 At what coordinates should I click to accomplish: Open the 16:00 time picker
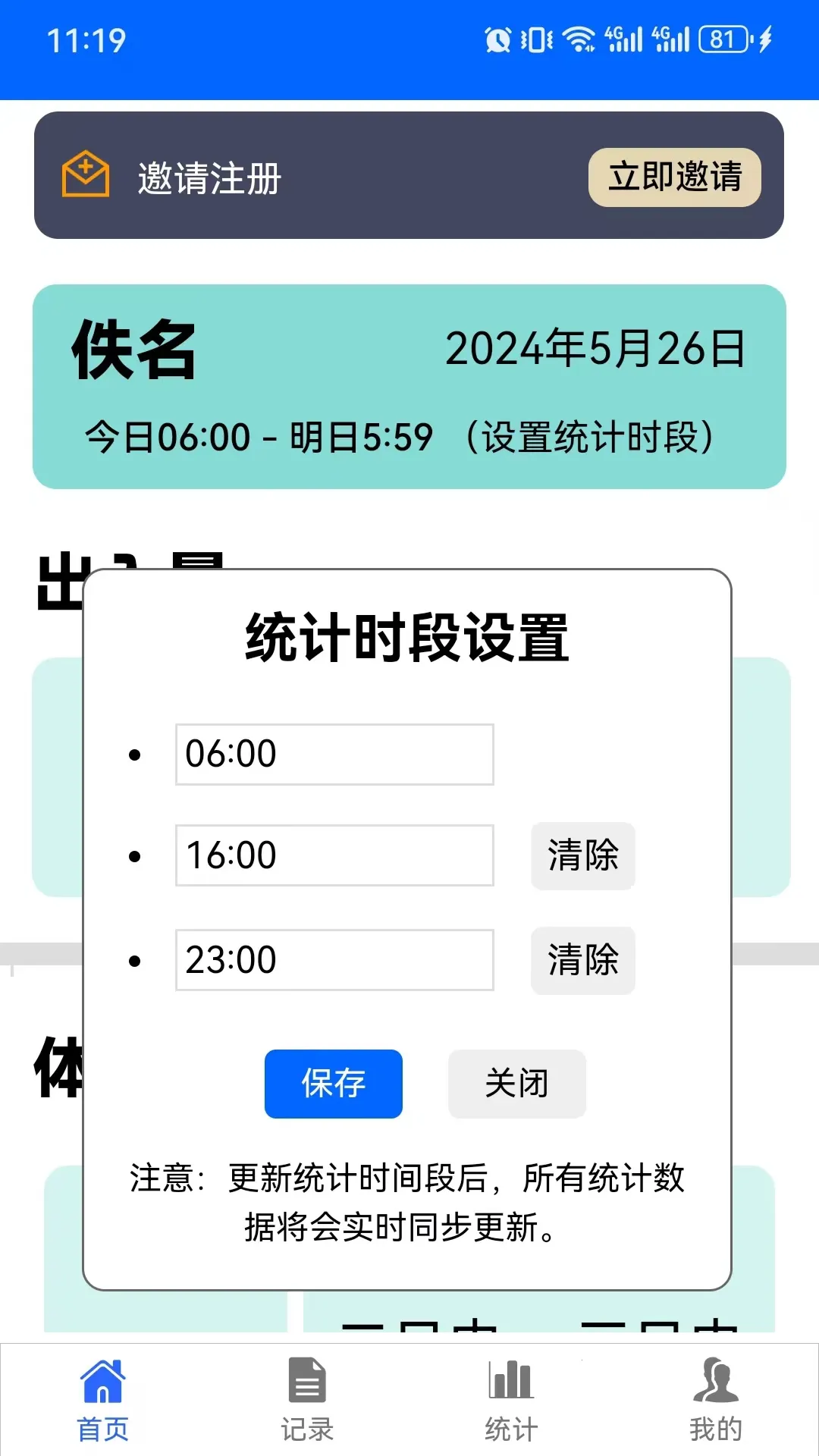pos(334,856)
